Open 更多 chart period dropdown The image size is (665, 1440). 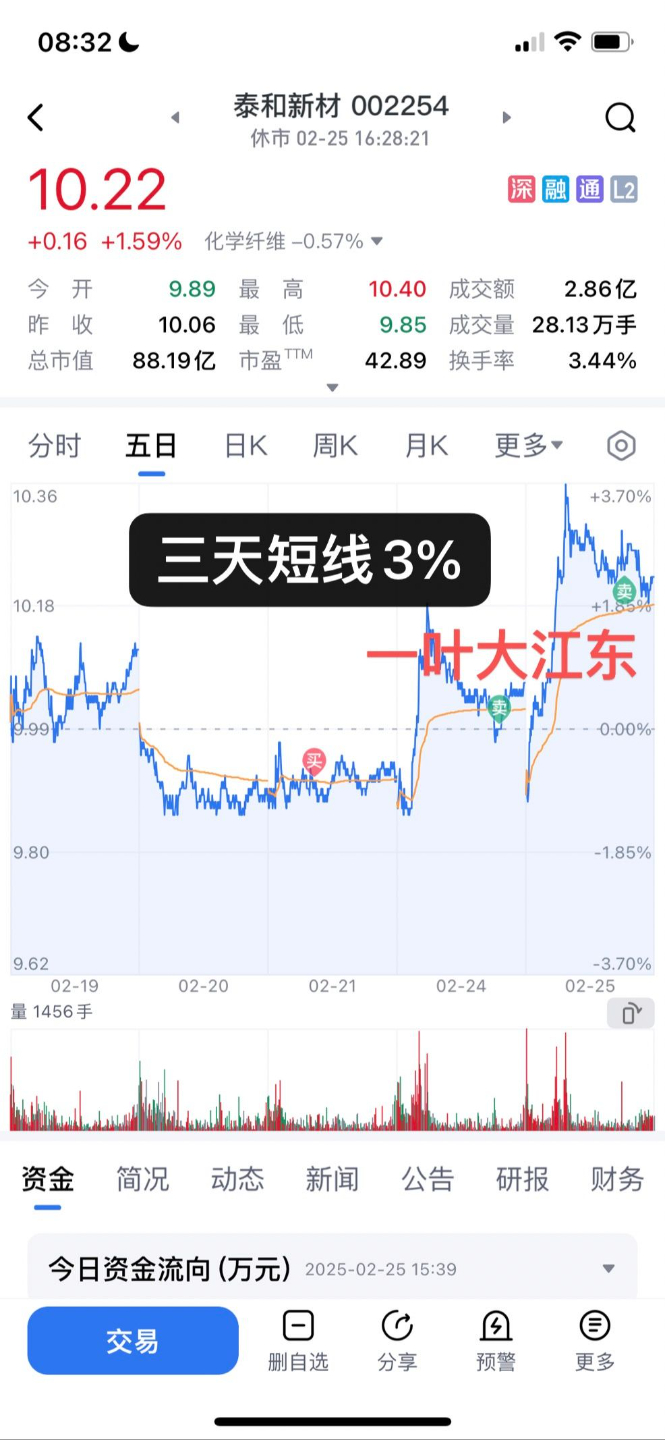coord(528,446)
